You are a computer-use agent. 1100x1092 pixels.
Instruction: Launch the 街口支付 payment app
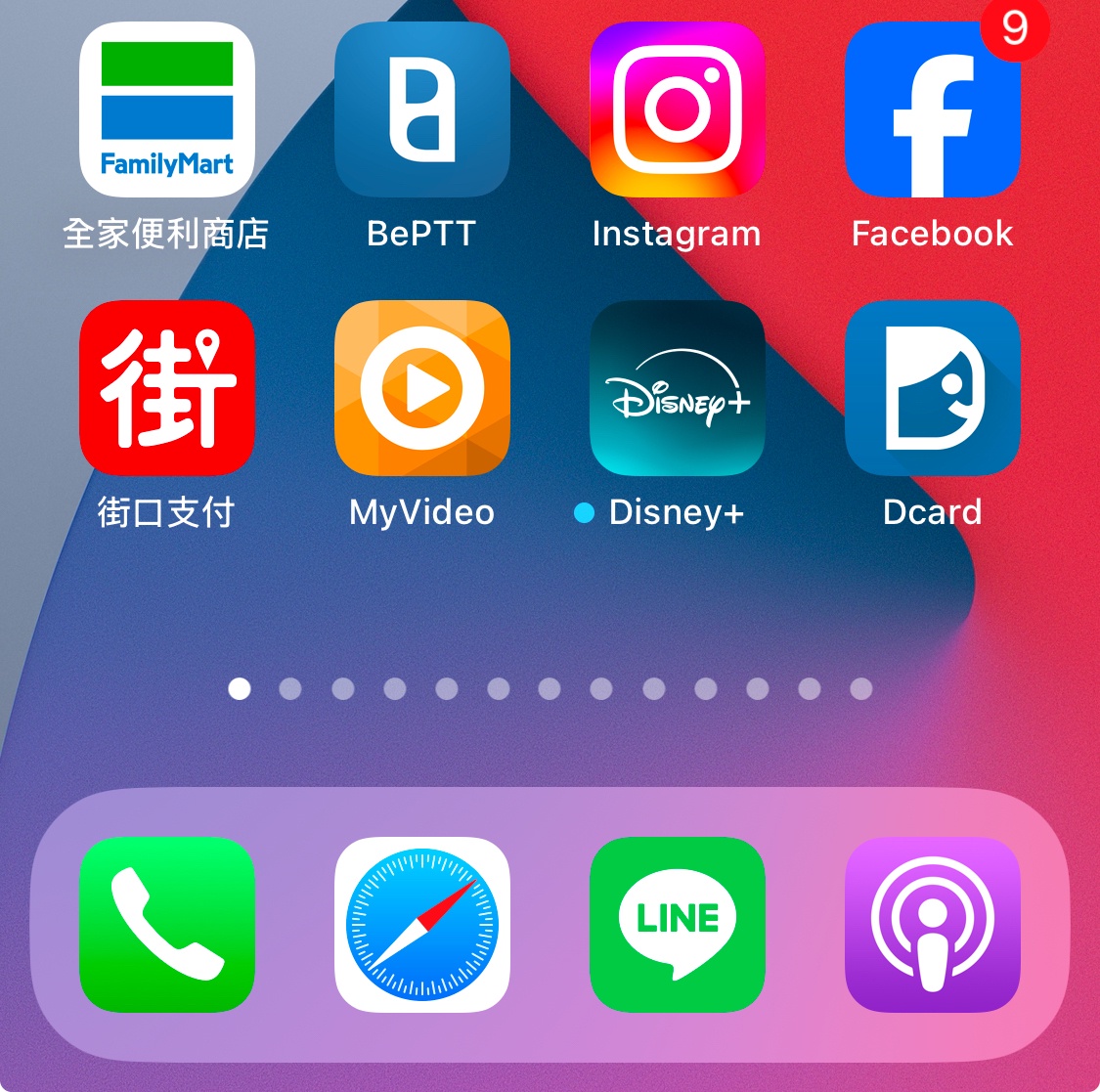click(166, 388)
